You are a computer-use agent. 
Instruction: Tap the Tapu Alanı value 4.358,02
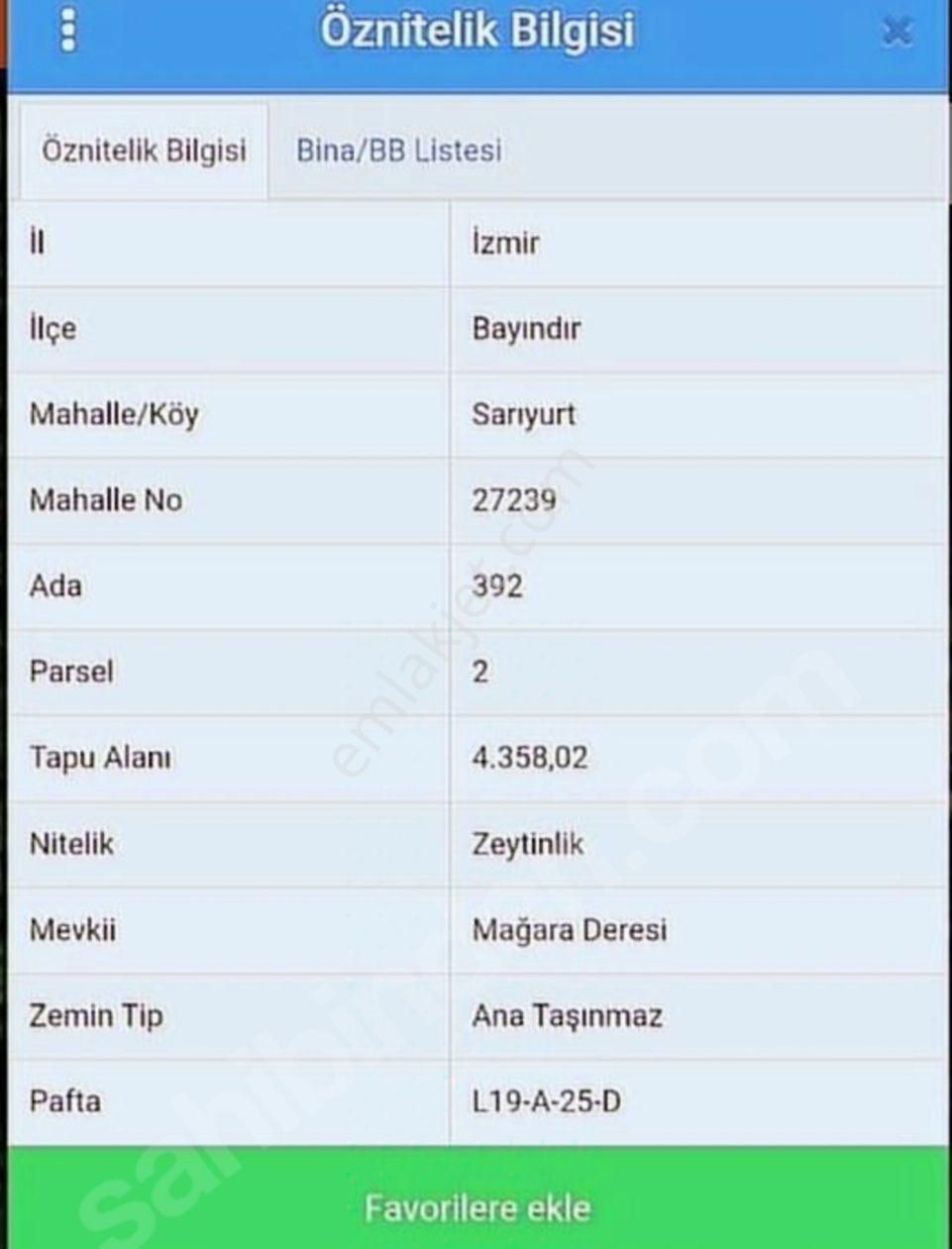[529, 758]
